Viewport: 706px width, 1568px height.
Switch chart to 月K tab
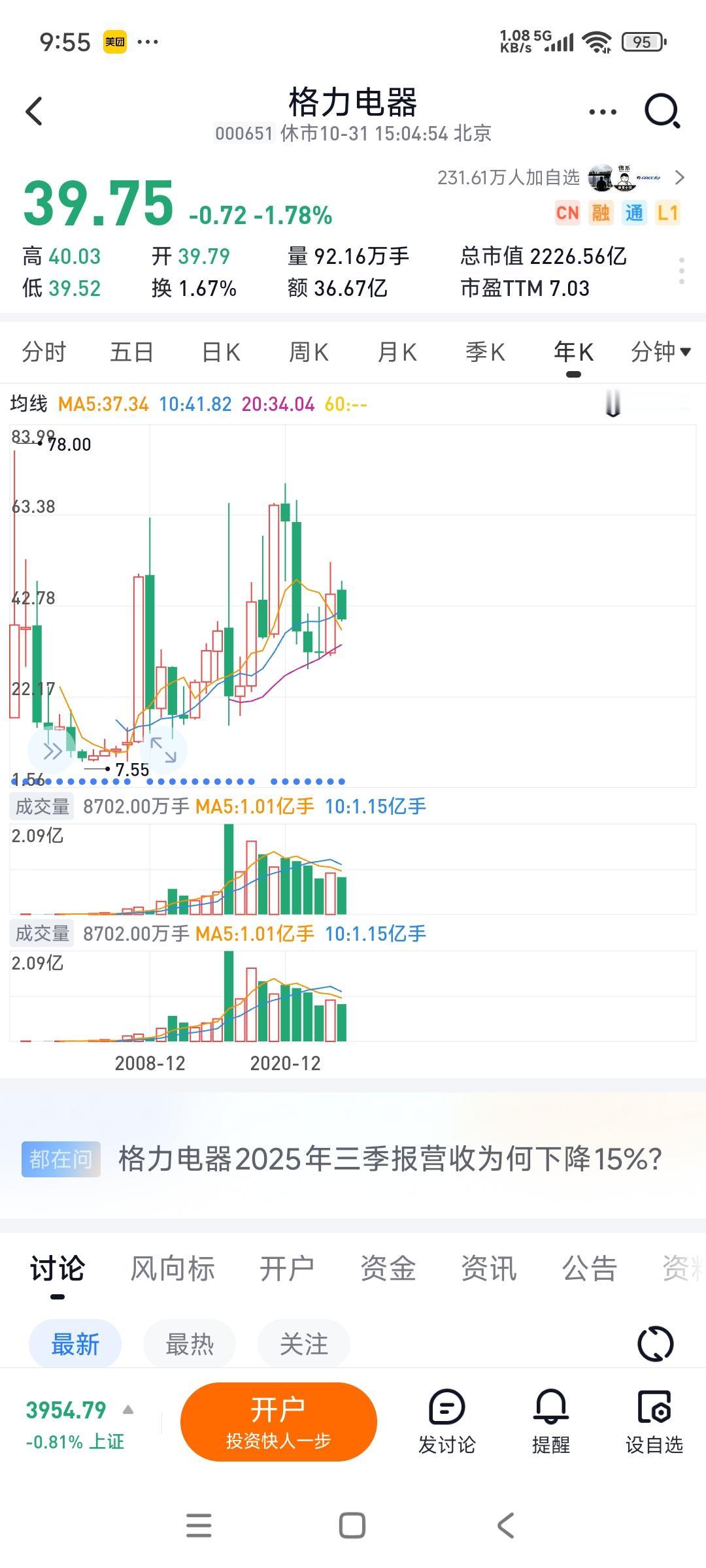[396, 351]
